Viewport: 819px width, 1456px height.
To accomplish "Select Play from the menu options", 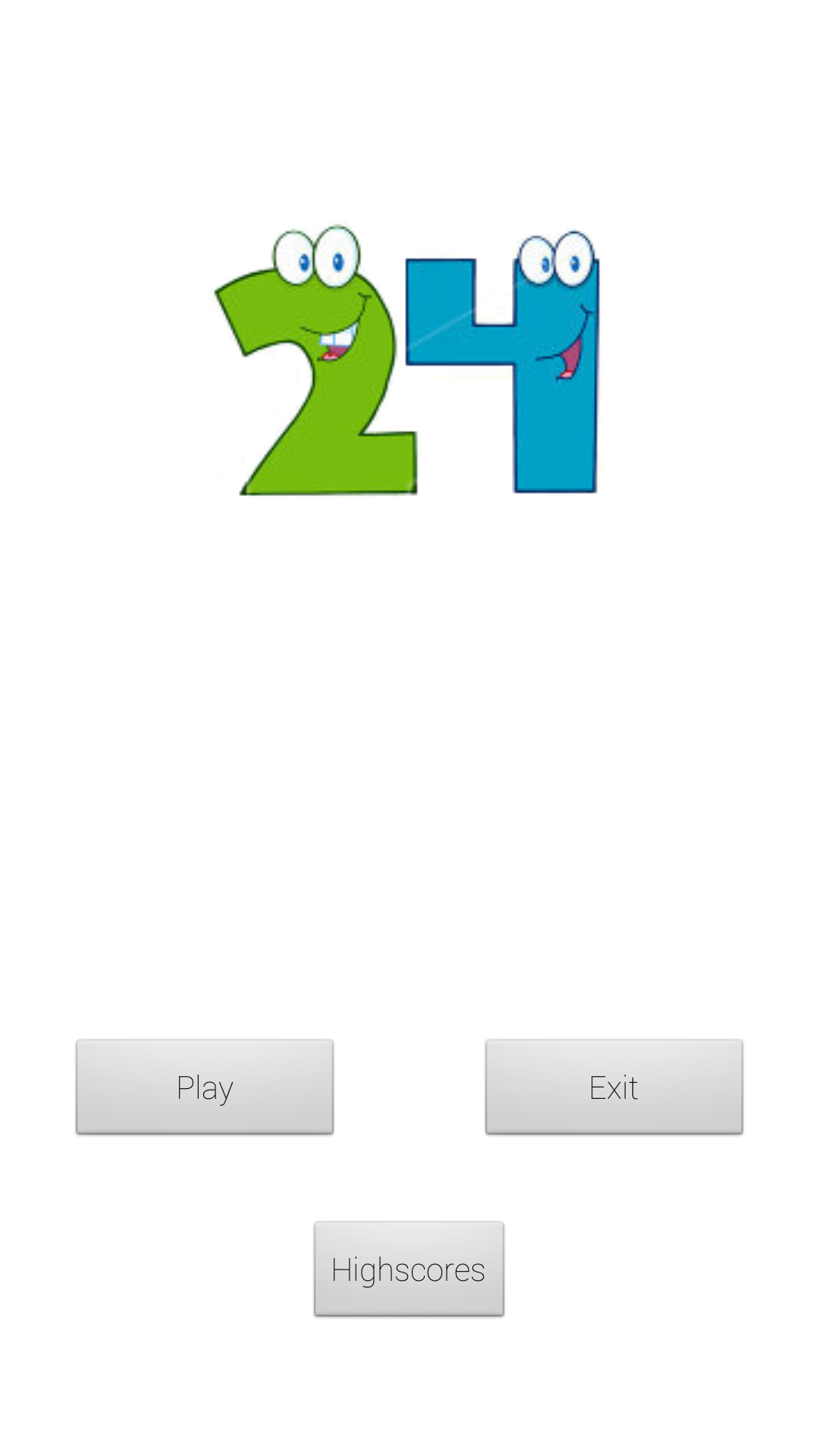I will click(204, 1086).
